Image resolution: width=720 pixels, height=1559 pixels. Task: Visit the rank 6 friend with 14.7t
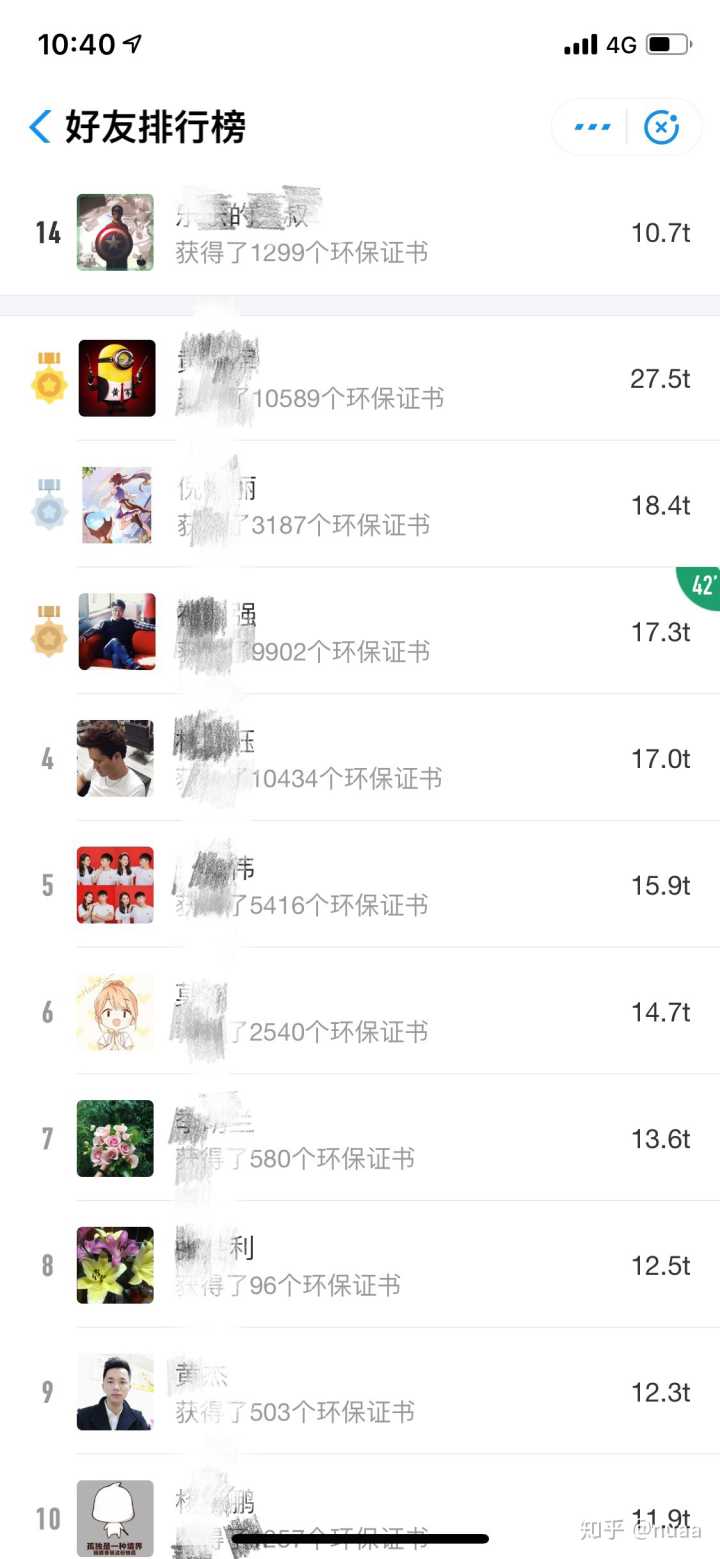pyautogui.click(x=360, y=1012)
